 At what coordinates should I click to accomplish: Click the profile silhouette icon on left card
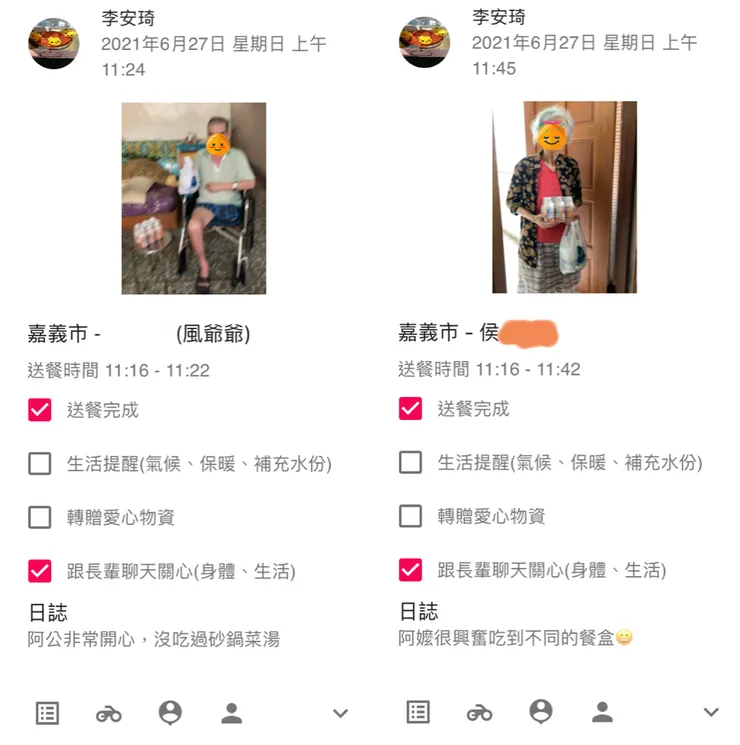(x=232, y=713)
